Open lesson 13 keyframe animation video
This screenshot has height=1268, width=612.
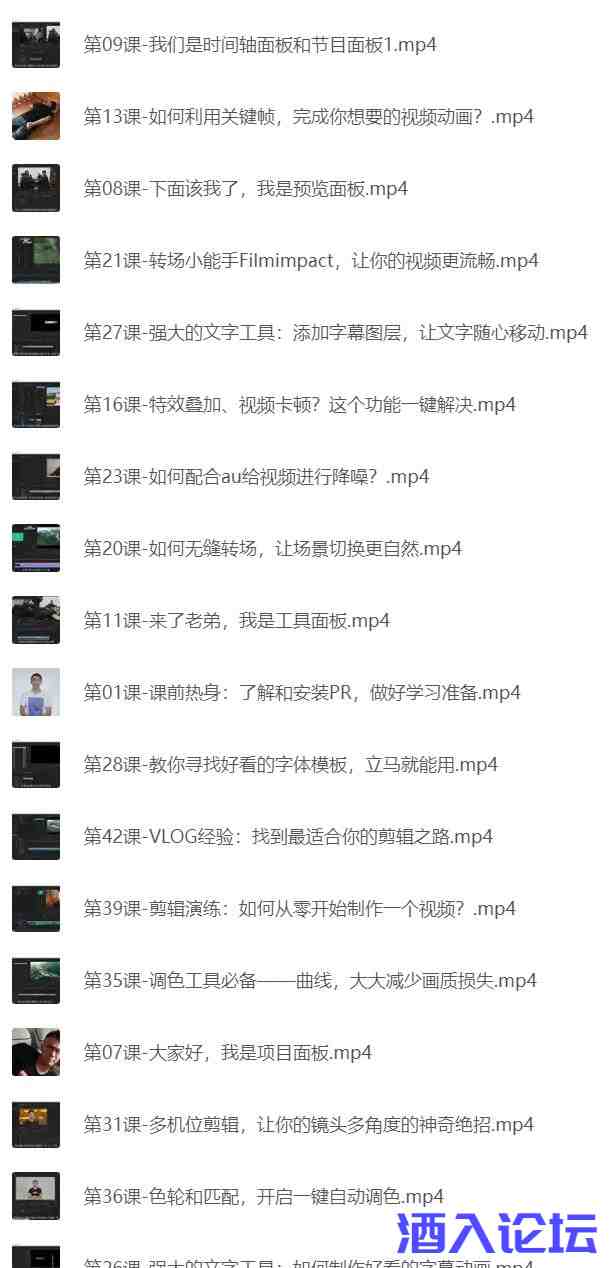click(x=308, y=117)
